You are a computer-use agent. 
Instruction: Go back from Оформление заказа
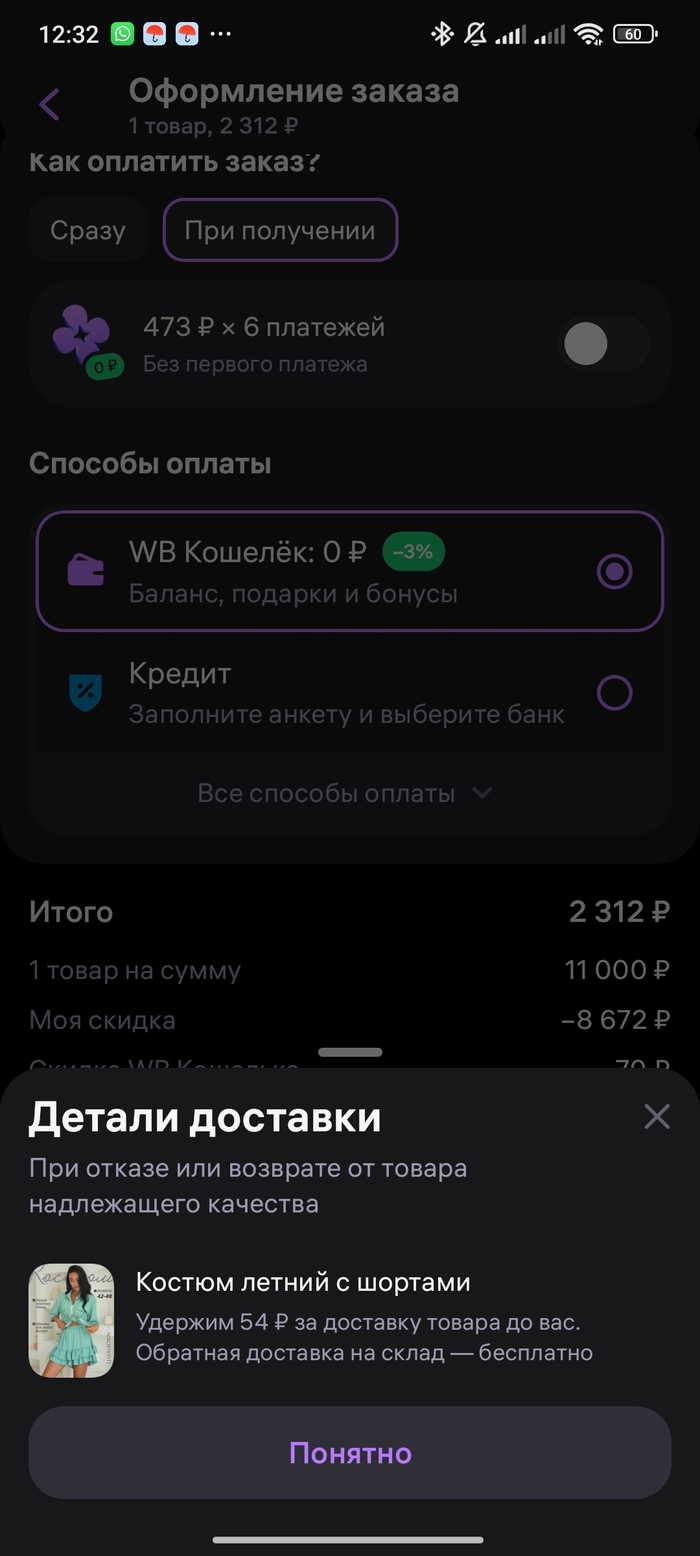point(49,104)
